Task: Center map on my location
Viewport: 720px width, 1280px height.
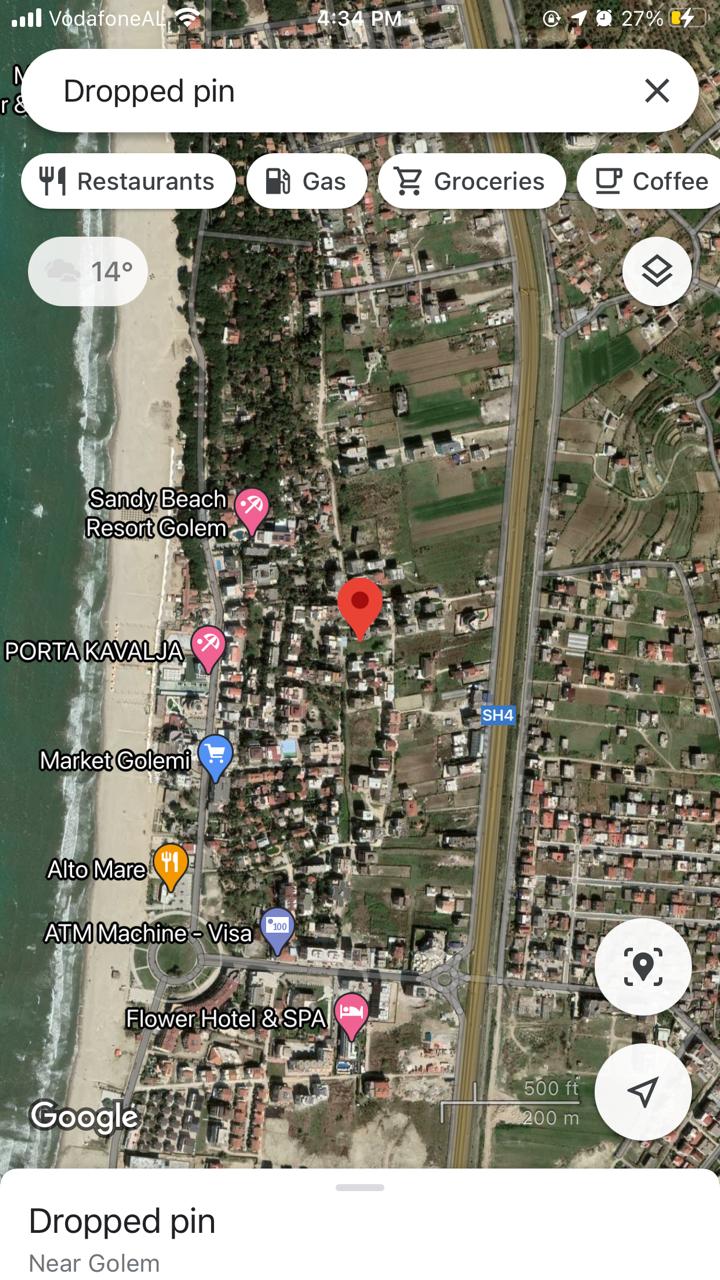Action: point(643,1092)
